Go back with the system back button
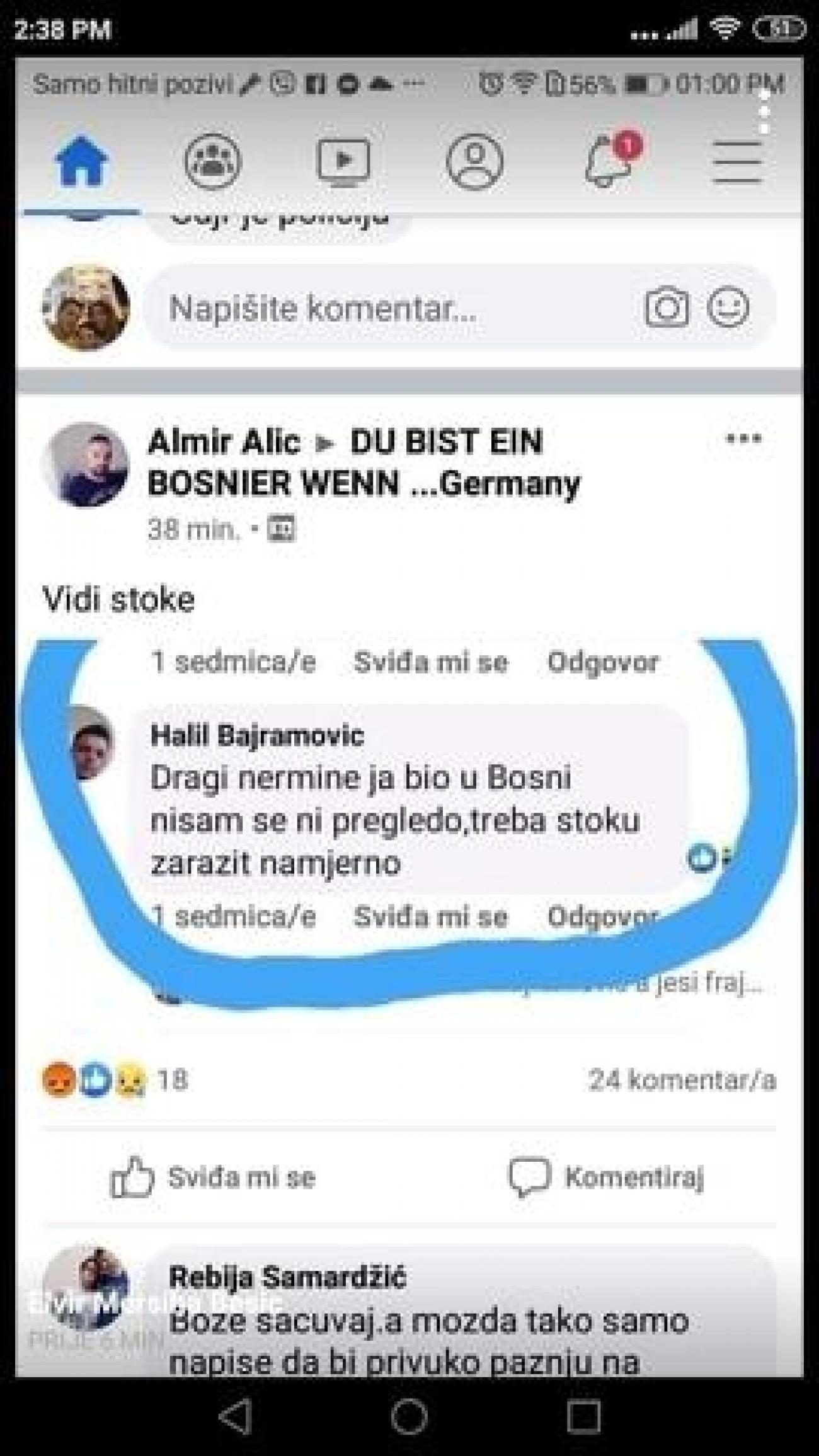The image size is (819, 1456). pyautogui.click(x=236, y=1416)
